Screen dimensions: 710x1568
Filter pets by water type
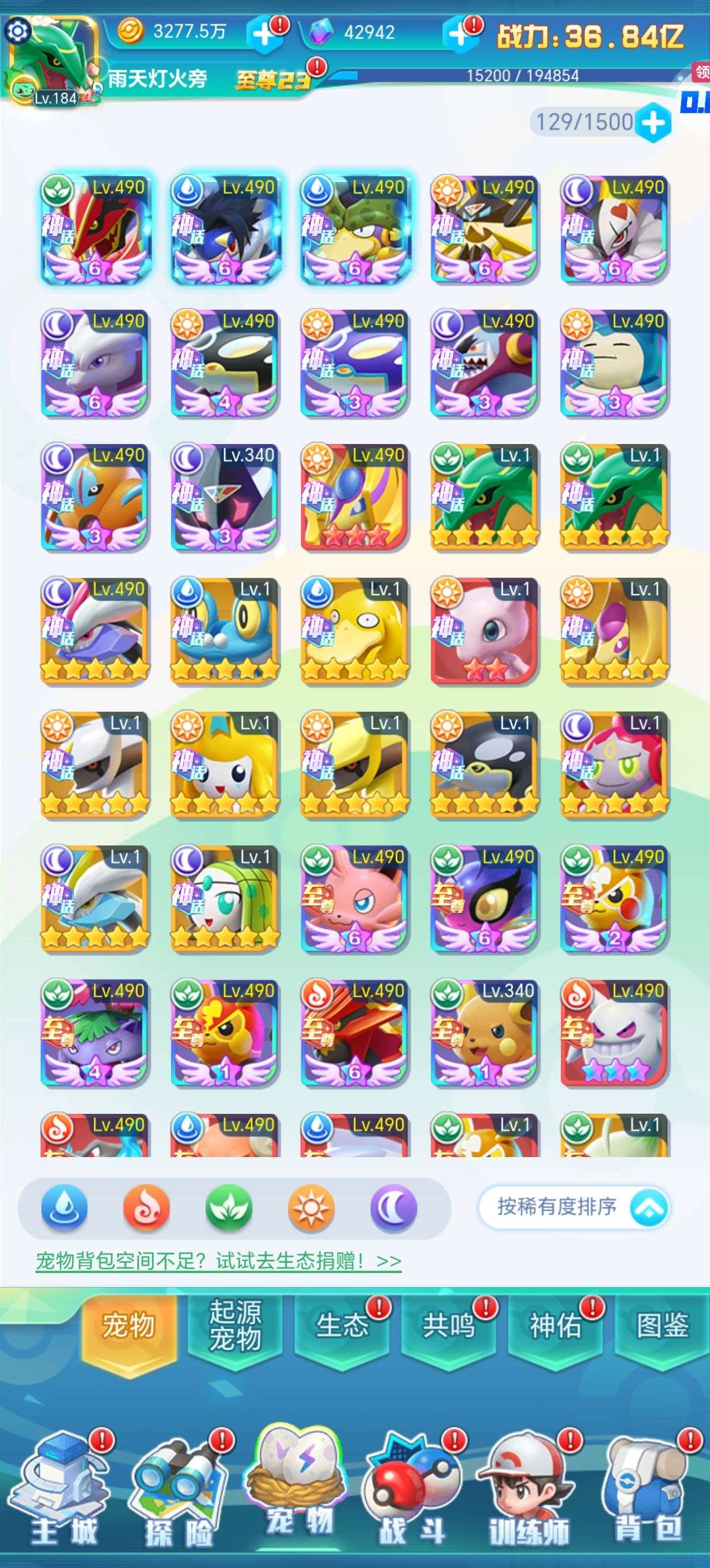pos(64,1207)
